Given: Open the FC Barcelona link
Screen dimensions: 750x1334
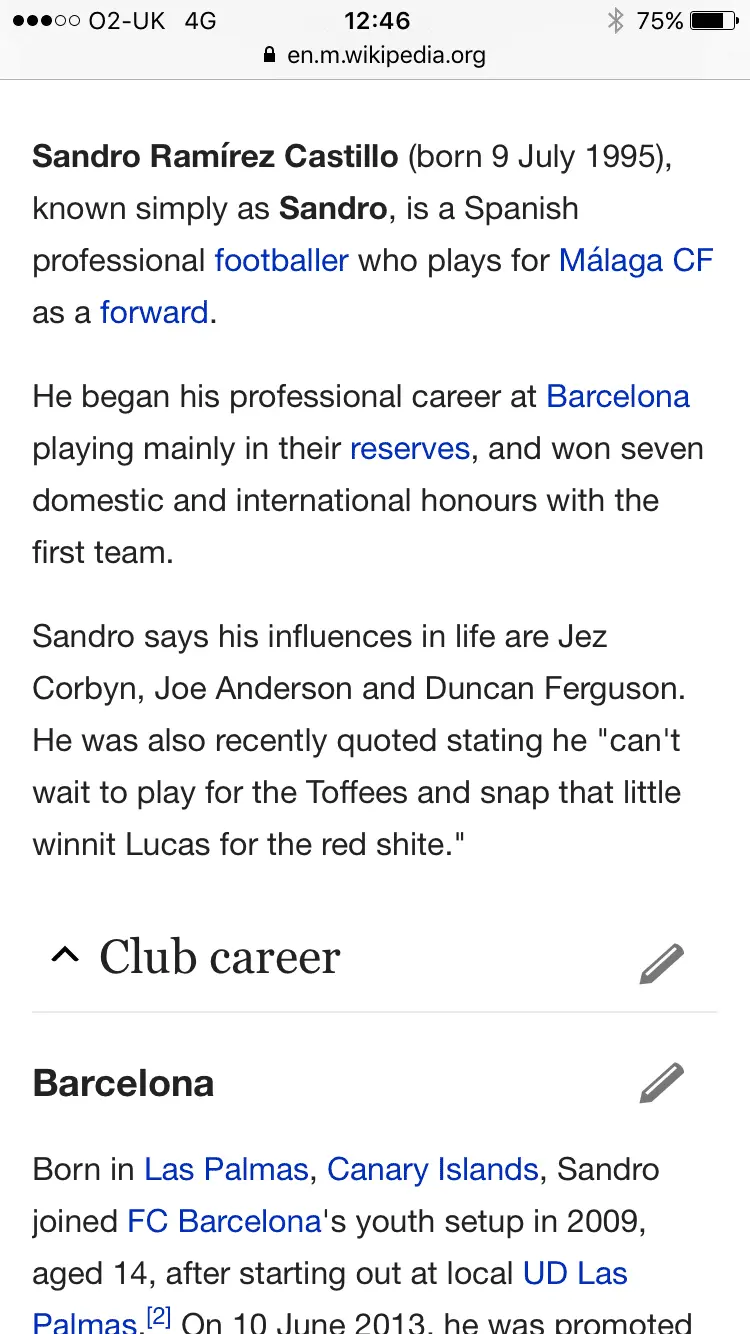Looking at the screenshot, I should 224,1221.
